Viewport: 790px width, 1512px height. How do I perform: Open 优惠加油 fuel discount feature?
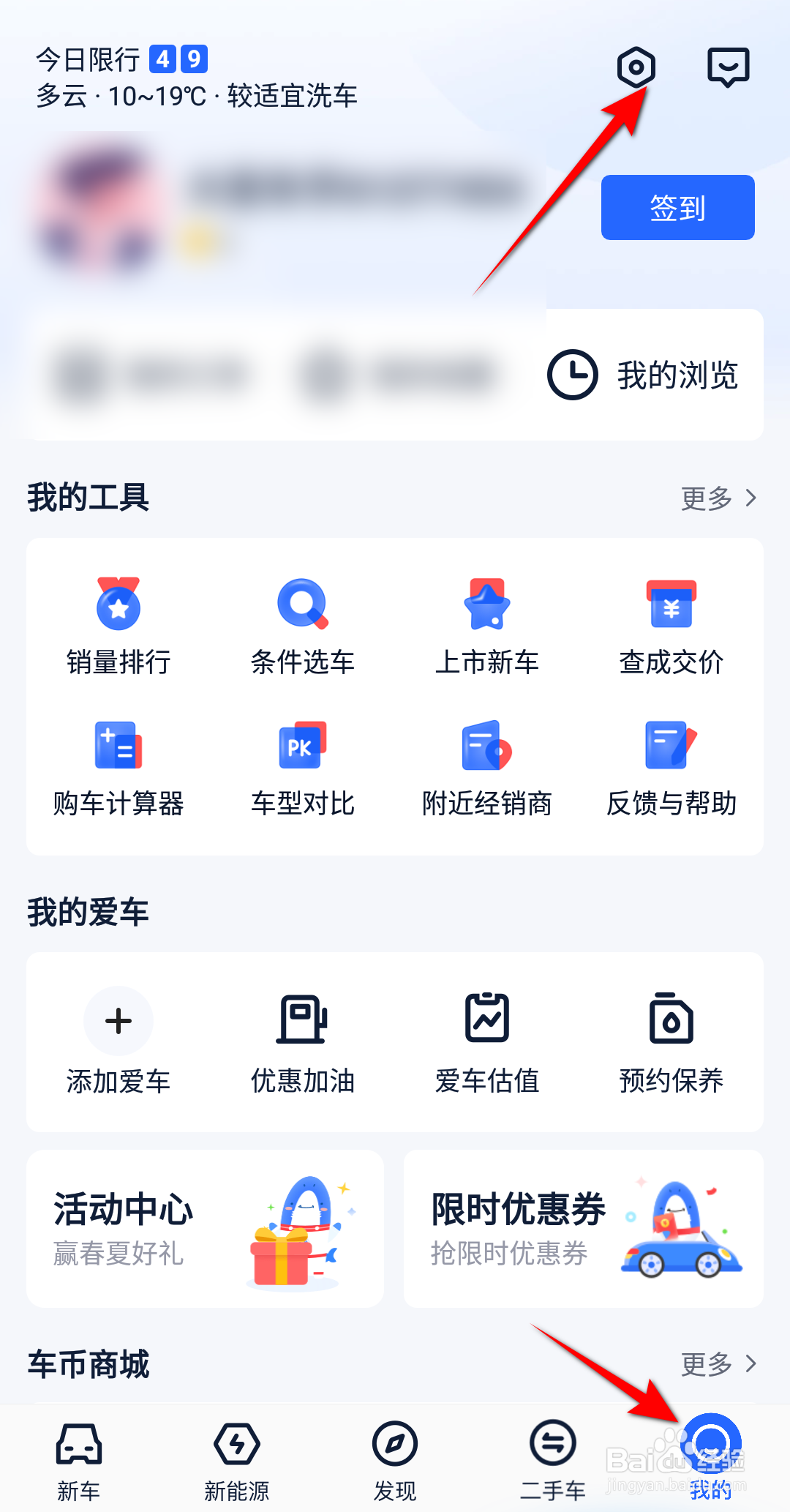pos(303,1041)
